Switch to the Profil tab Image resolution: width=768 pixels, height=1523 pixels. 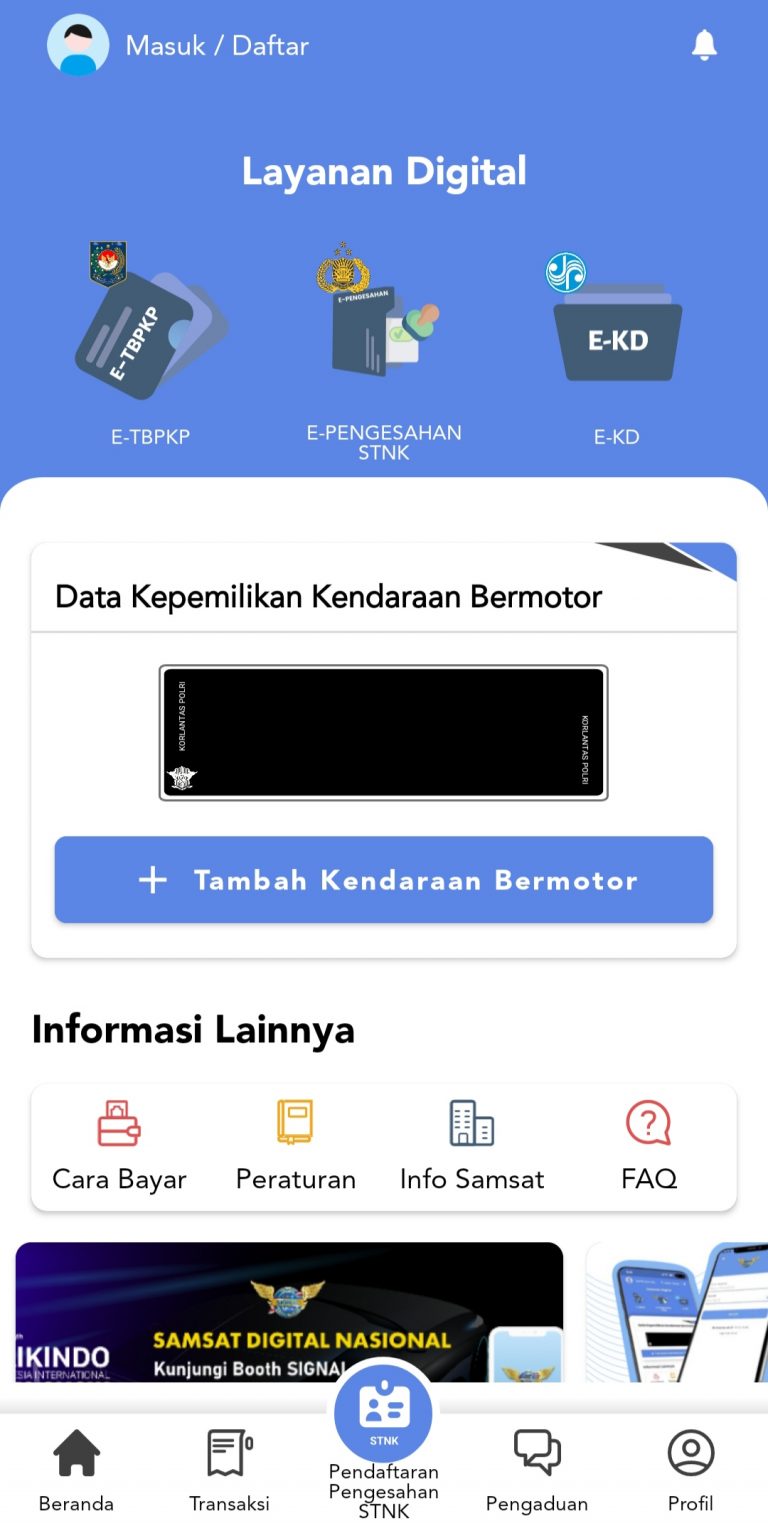[691, 1468]
